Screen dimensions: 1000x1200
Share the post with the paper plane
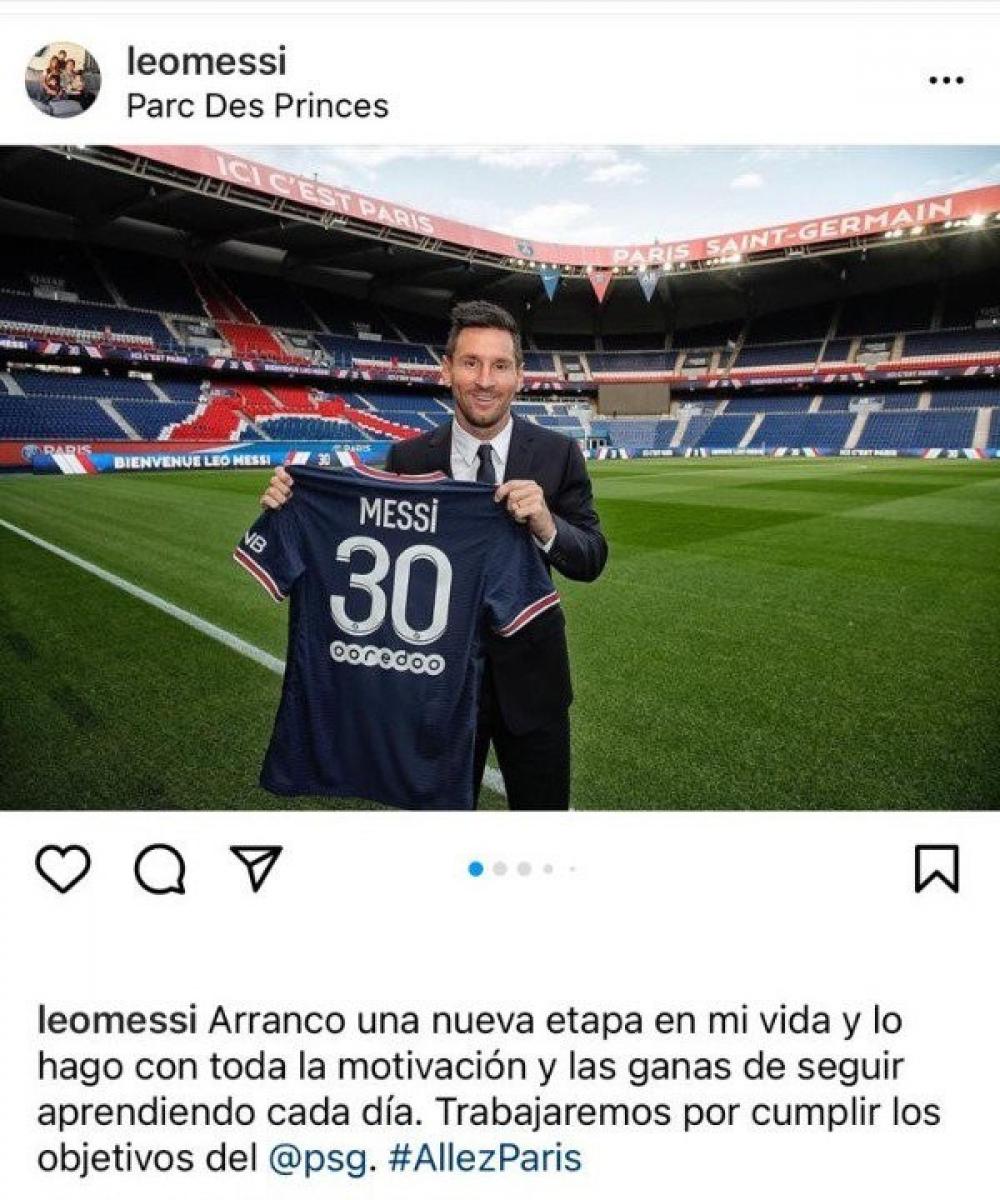[256, 868]
